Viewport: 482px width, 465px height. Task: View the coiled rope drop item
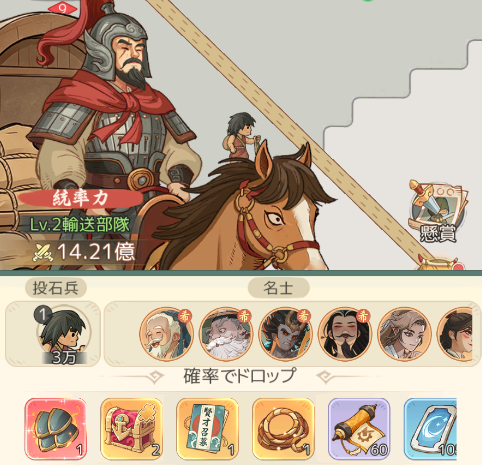point(283,429)
